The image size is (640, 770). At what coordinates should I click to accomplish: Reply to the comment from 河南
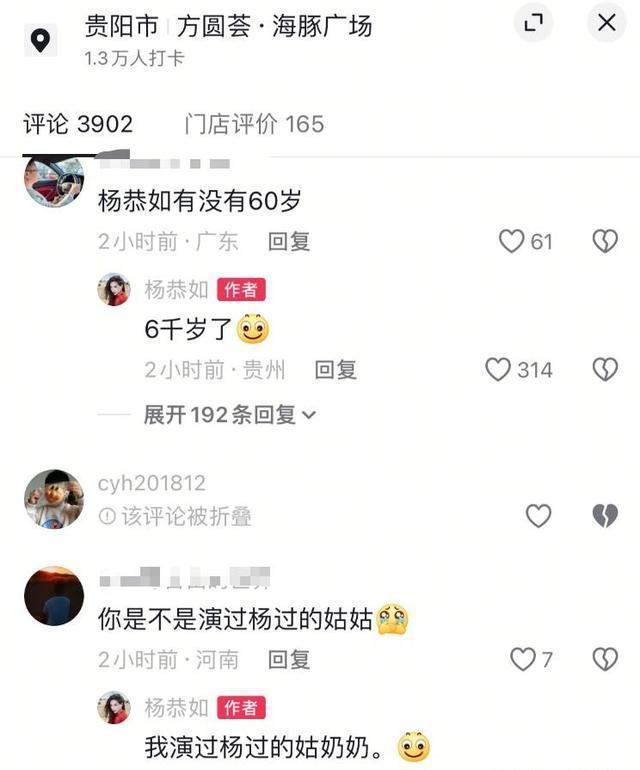289,659
